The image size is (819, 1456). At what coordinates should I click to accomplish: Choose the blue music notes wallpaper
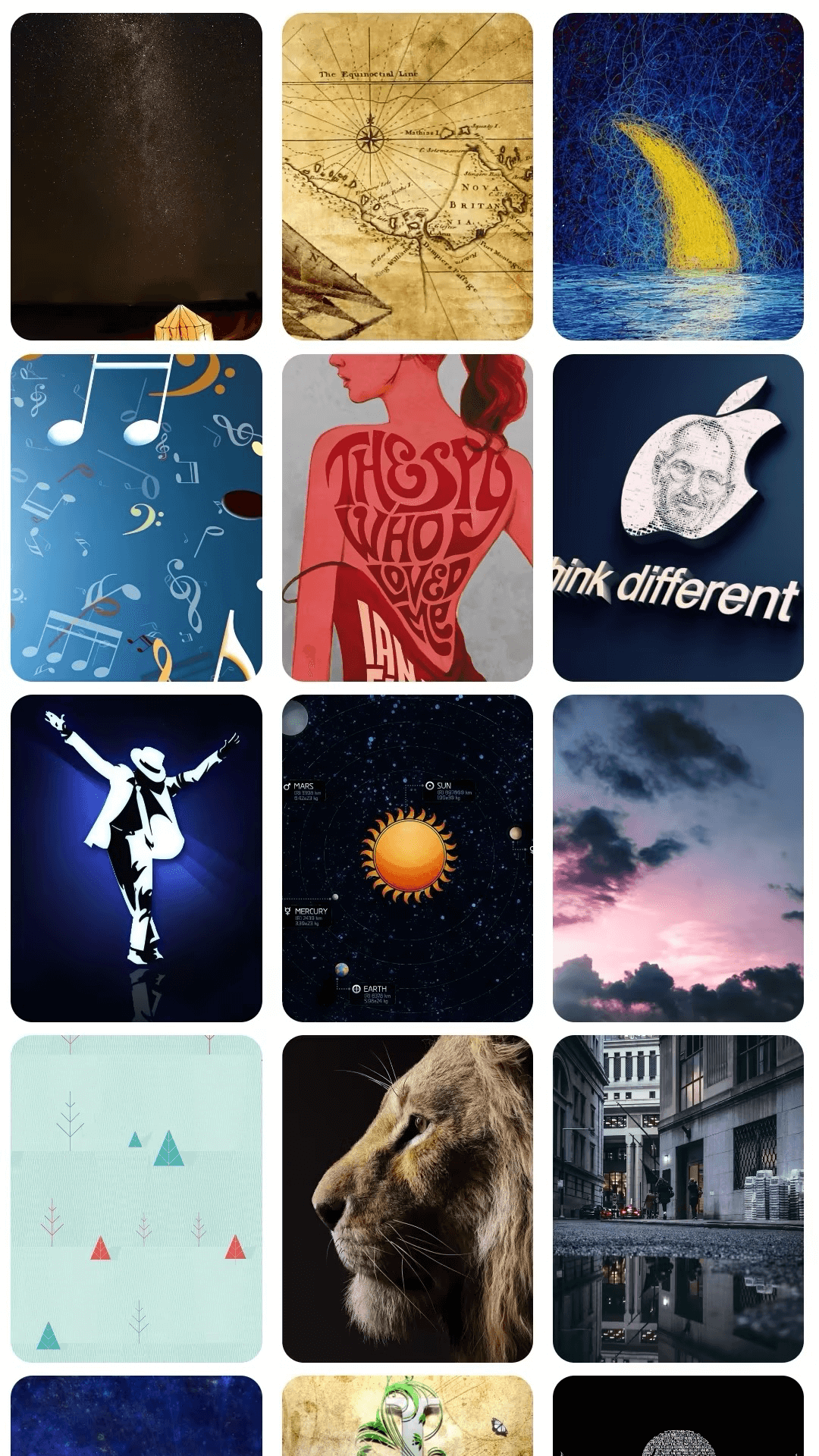click(x=136, y=517)
